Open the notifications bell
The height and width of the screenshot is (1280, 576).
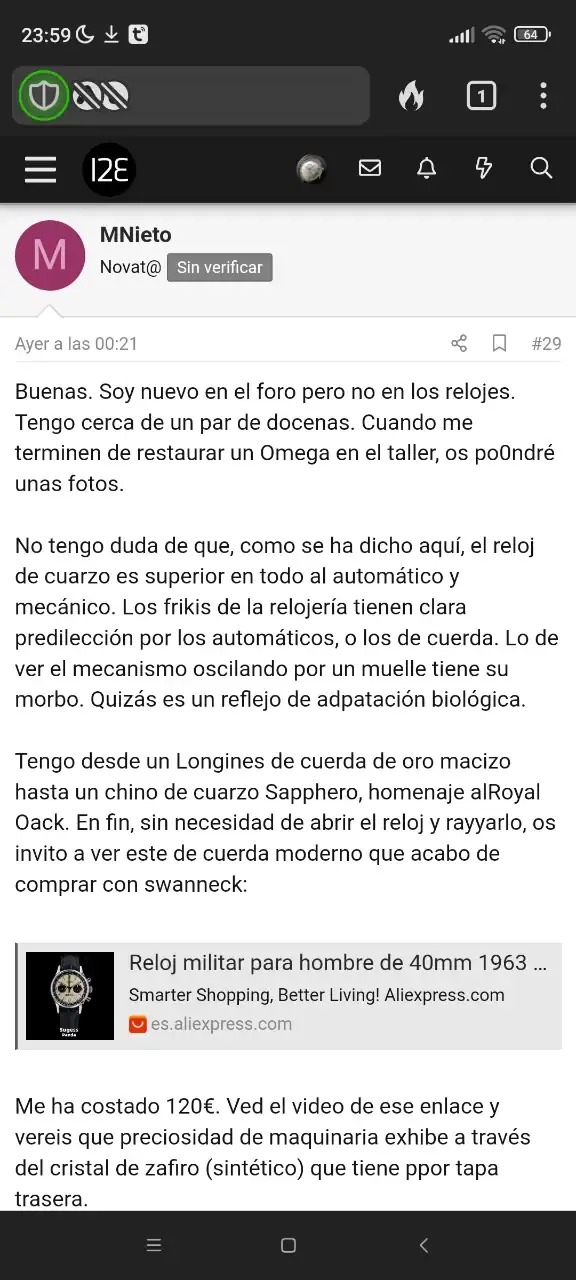pos(427,168)
